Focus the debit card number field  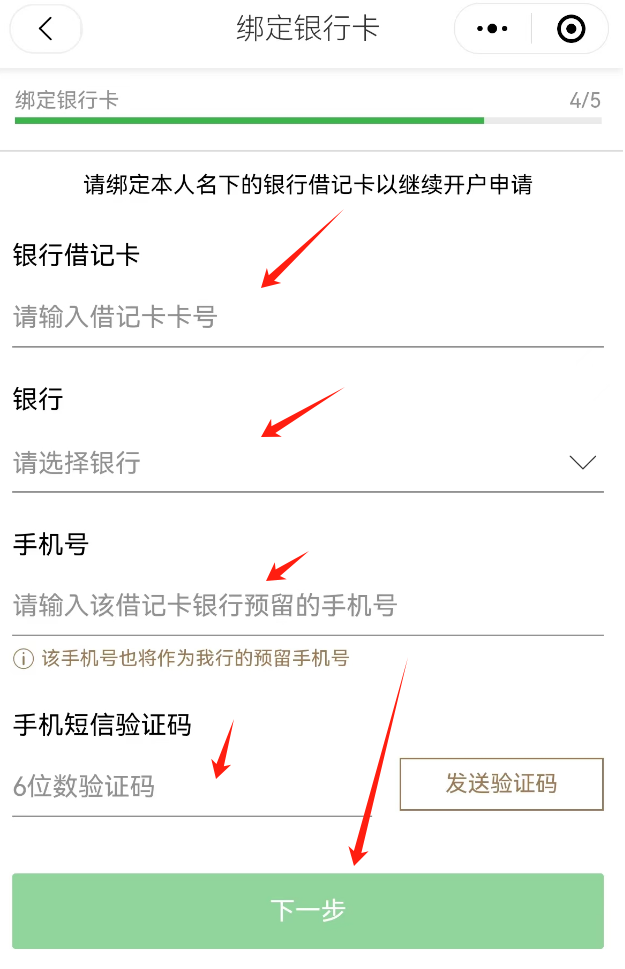[x=300, y=318]
